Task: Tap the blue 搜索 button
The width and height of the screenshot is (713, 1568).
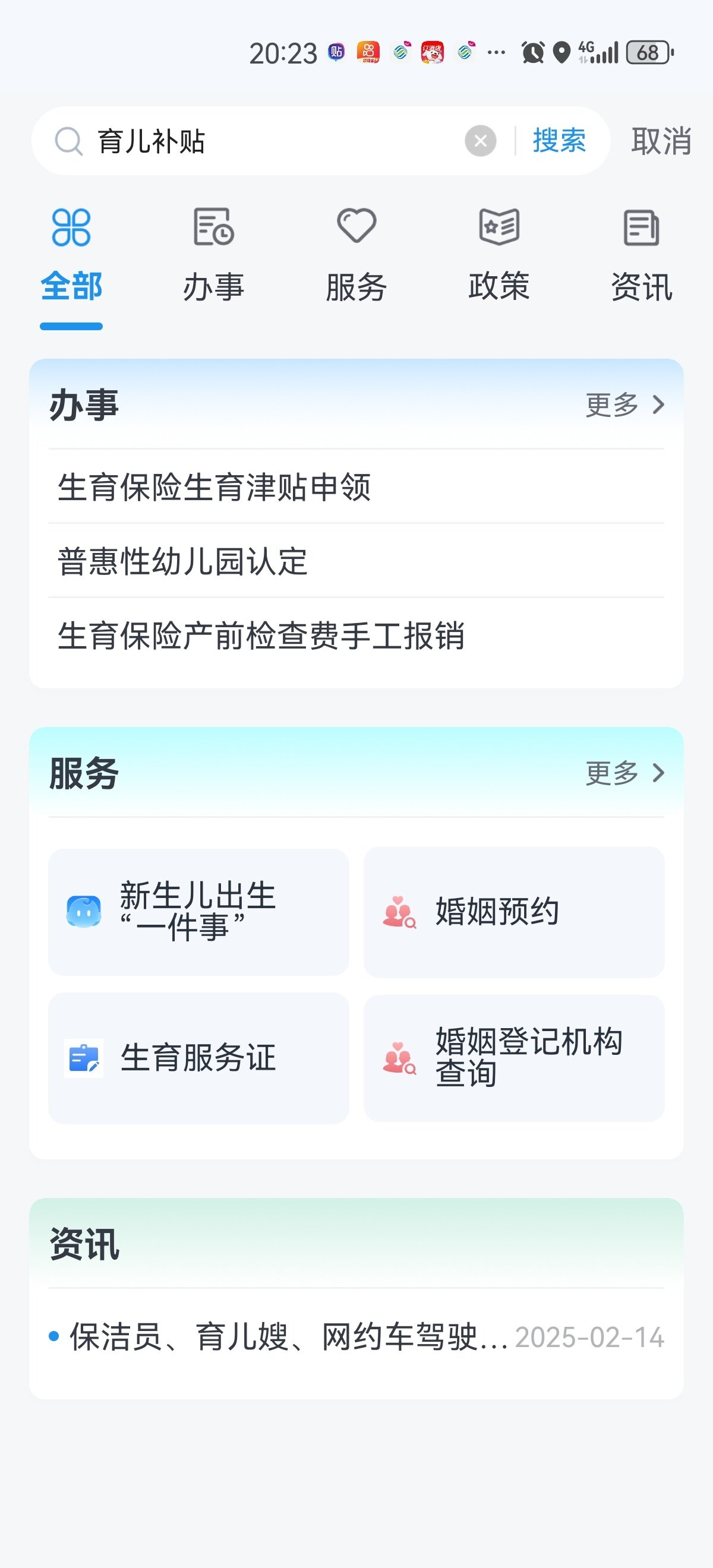Action: click(x=559, y=141)
